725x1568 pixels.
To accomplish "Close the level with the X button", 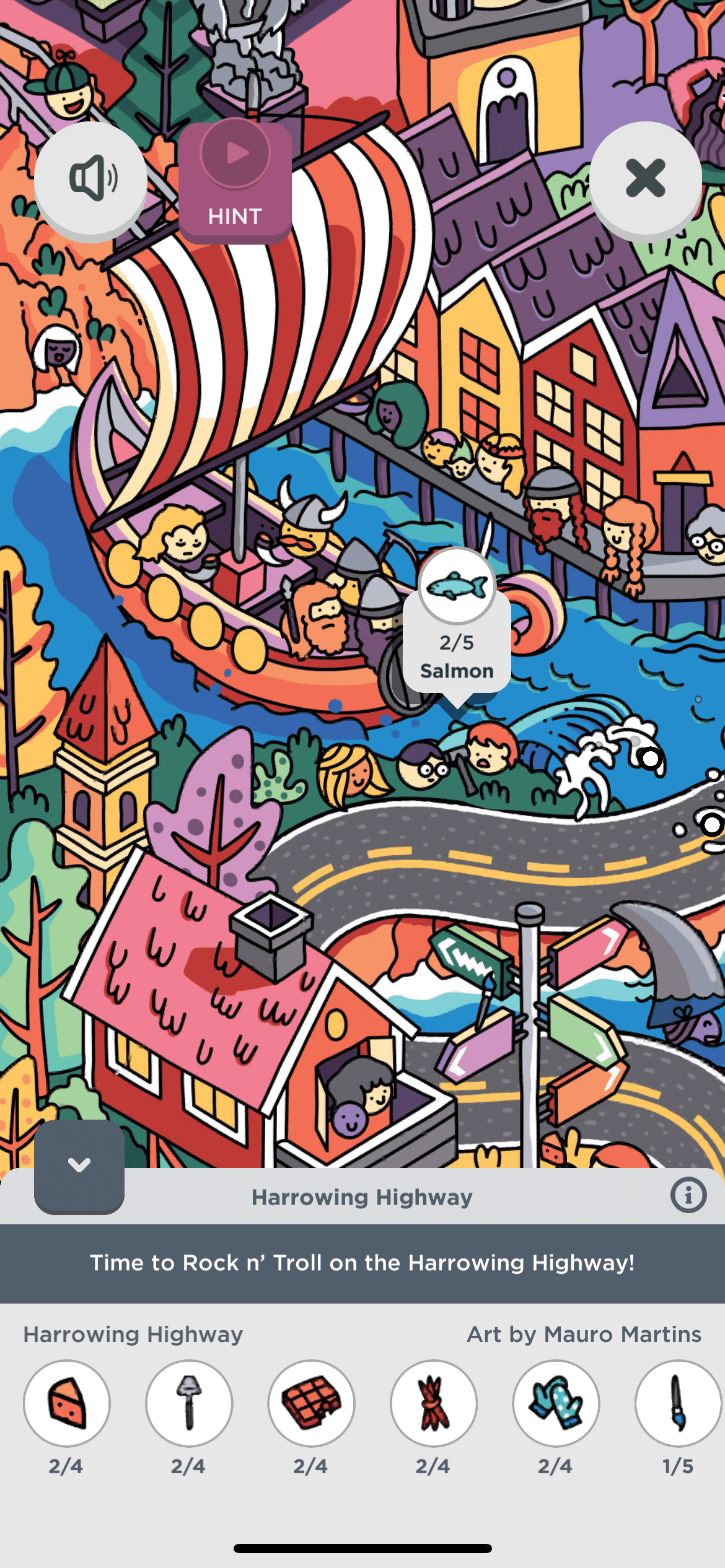I will 645,178.
